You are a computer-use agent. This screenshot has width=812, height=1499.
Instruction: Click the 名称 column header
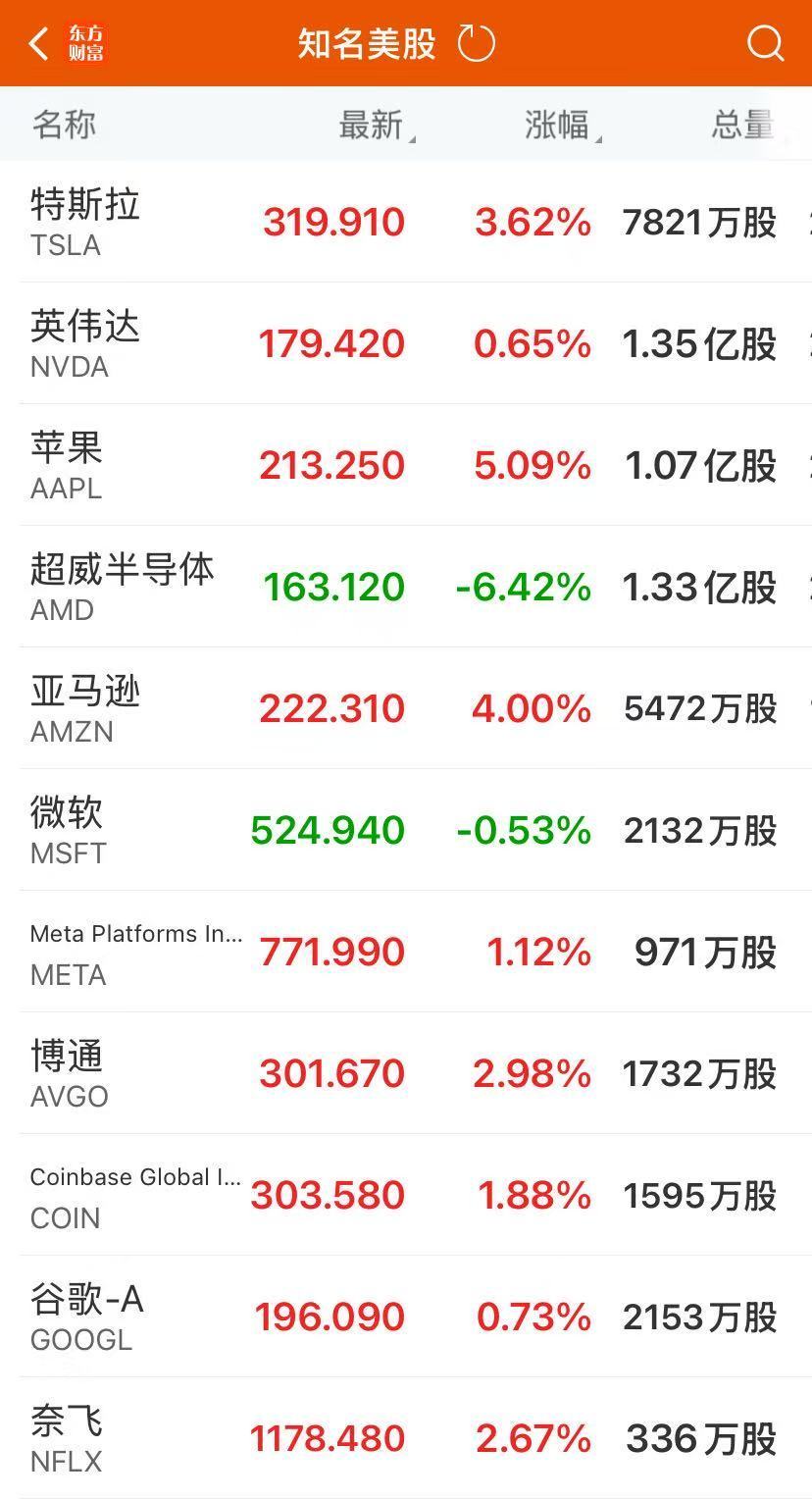63,125
